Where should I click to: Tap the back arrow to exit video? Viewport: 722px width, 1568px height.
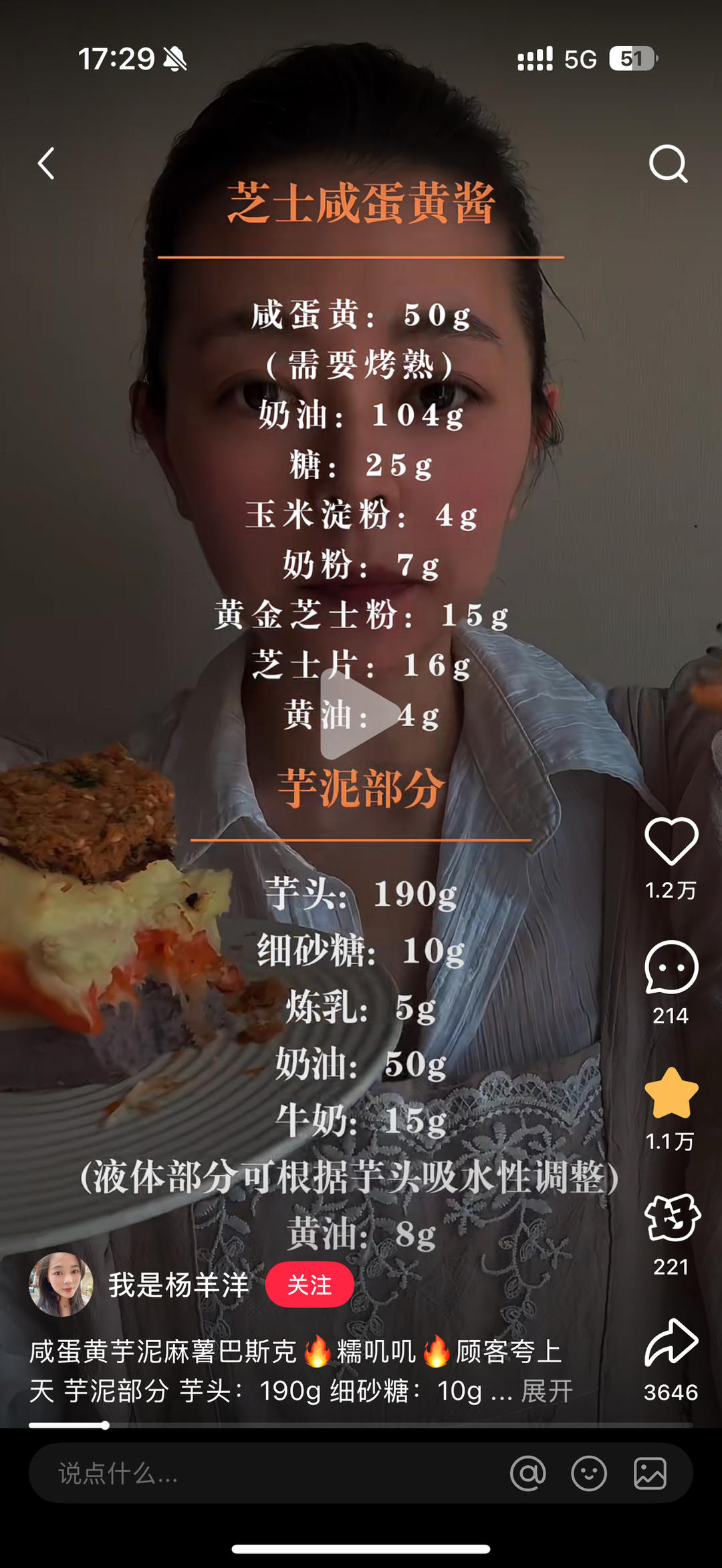(47, 164)
